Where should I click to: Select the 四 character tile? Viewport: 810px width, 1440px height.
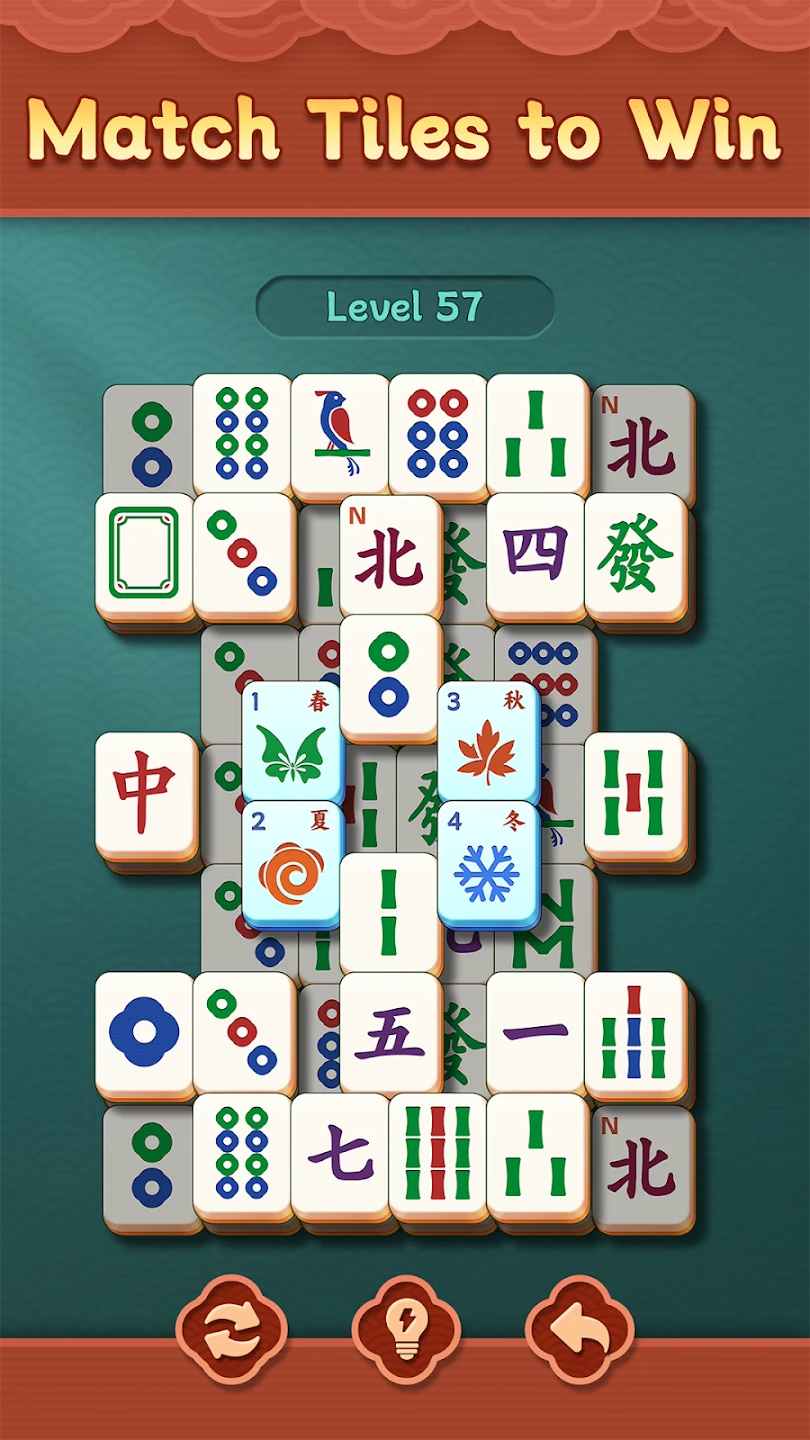535,553
